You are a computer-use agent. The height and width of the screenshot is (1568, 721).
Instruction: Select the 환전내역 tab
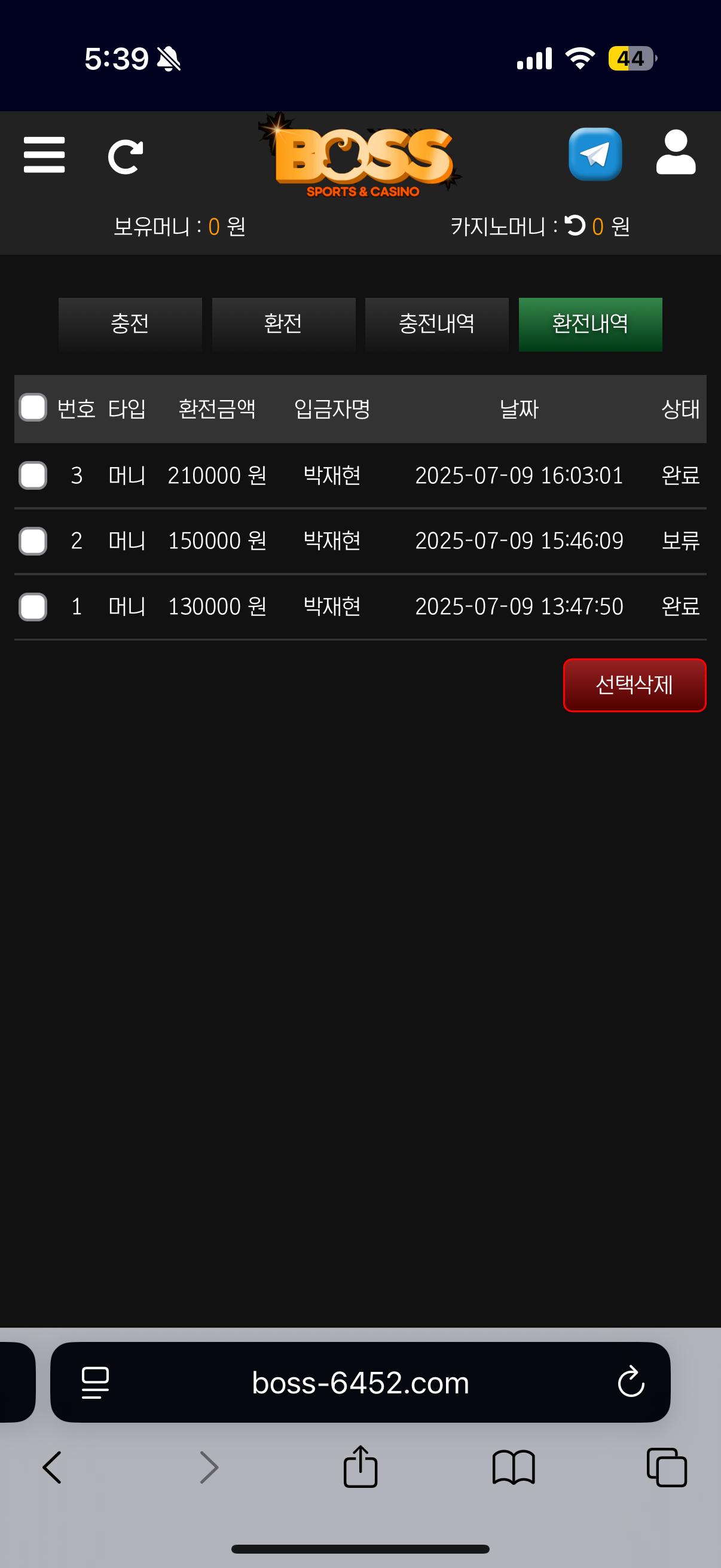[x=589, y=324]
